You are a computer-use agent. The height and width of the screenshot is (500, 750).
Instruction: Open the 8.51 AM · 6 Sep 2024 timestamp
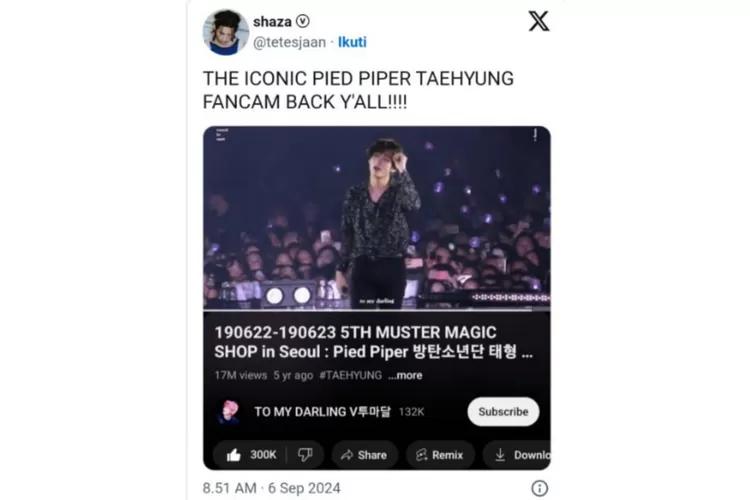pos(271,488)
